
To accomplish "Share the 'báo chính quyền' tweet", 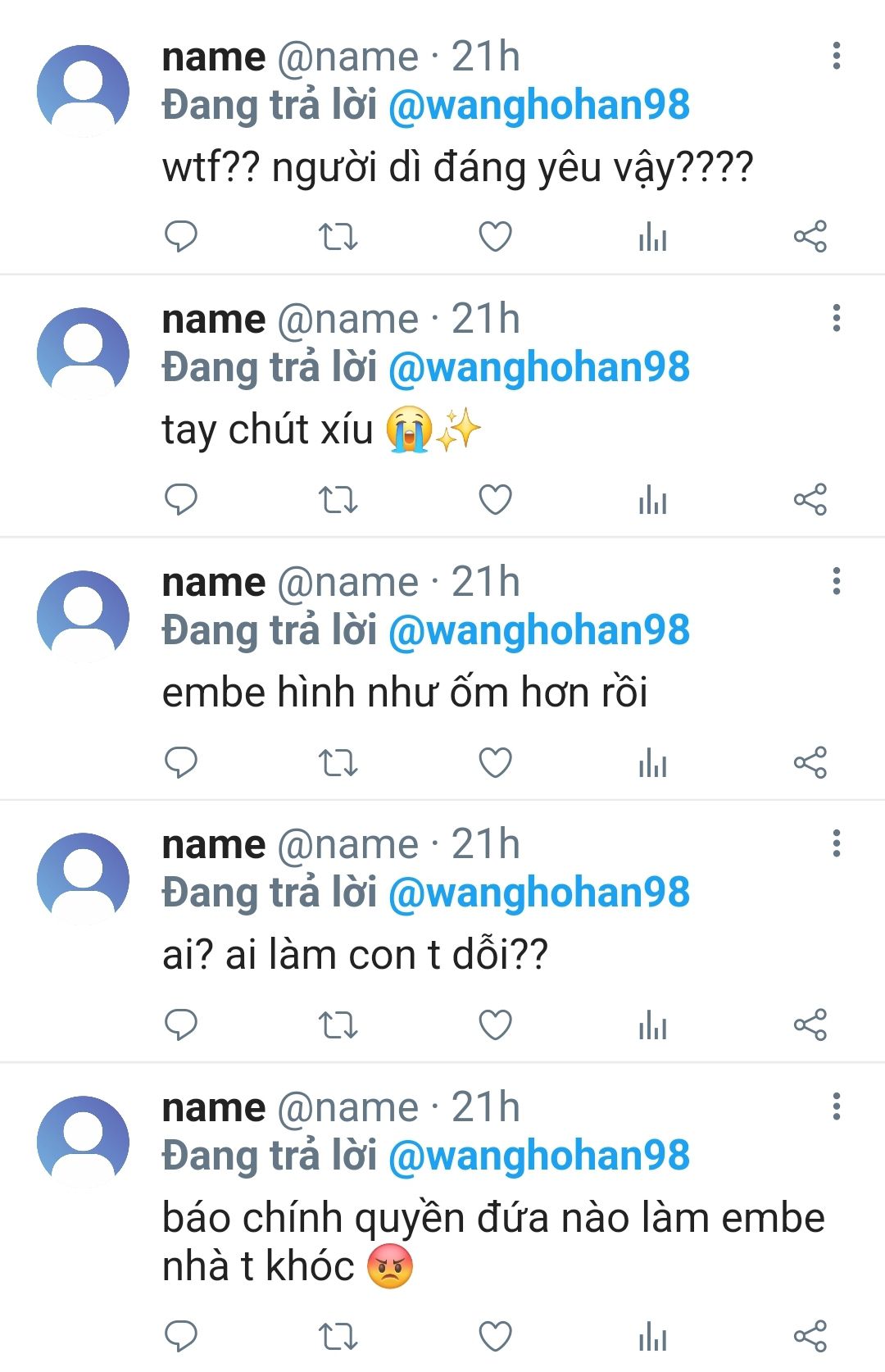I will (810, 1337).
